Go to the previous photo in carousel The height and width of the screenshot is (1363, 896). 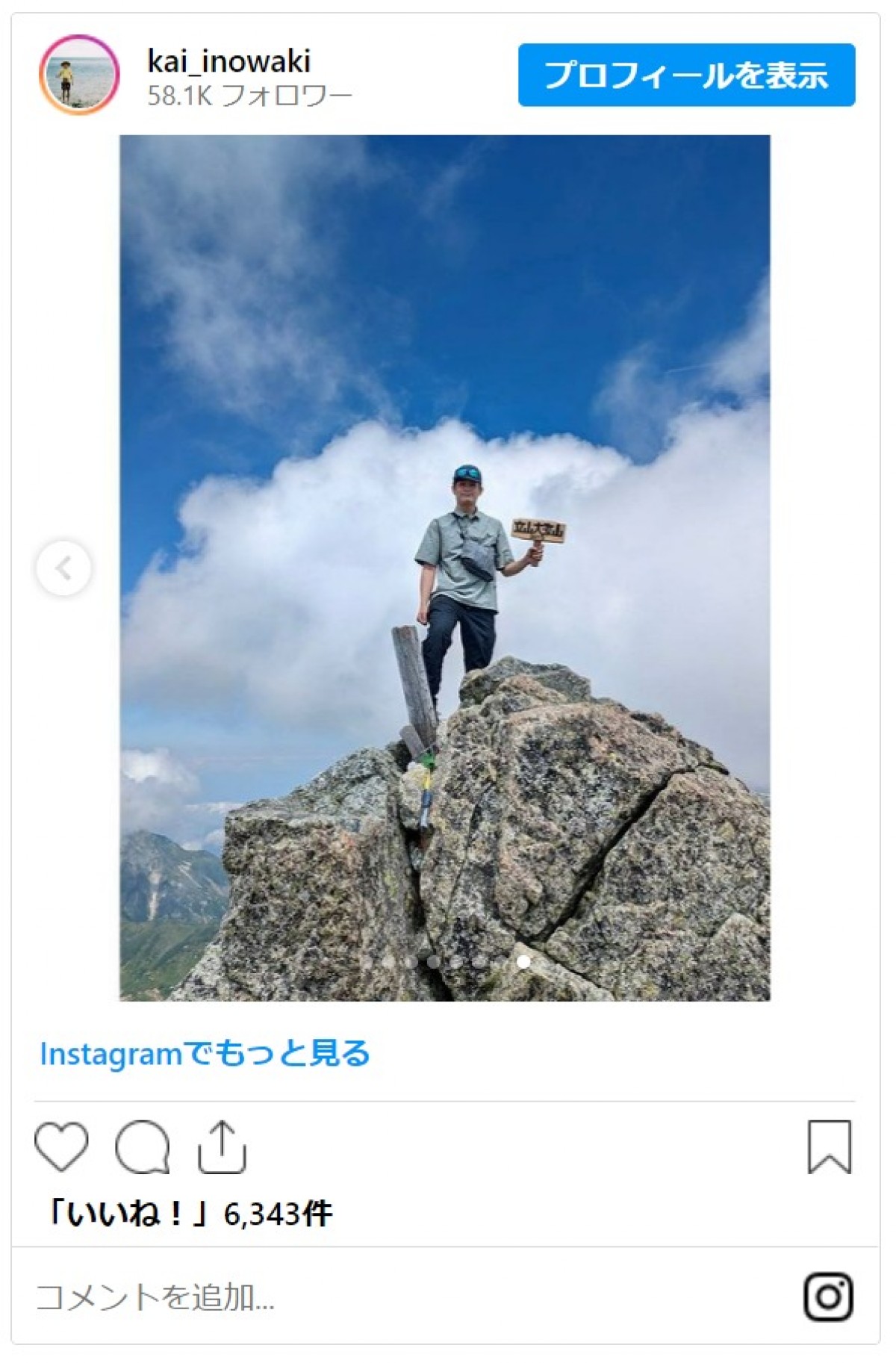tap(64, 568)
